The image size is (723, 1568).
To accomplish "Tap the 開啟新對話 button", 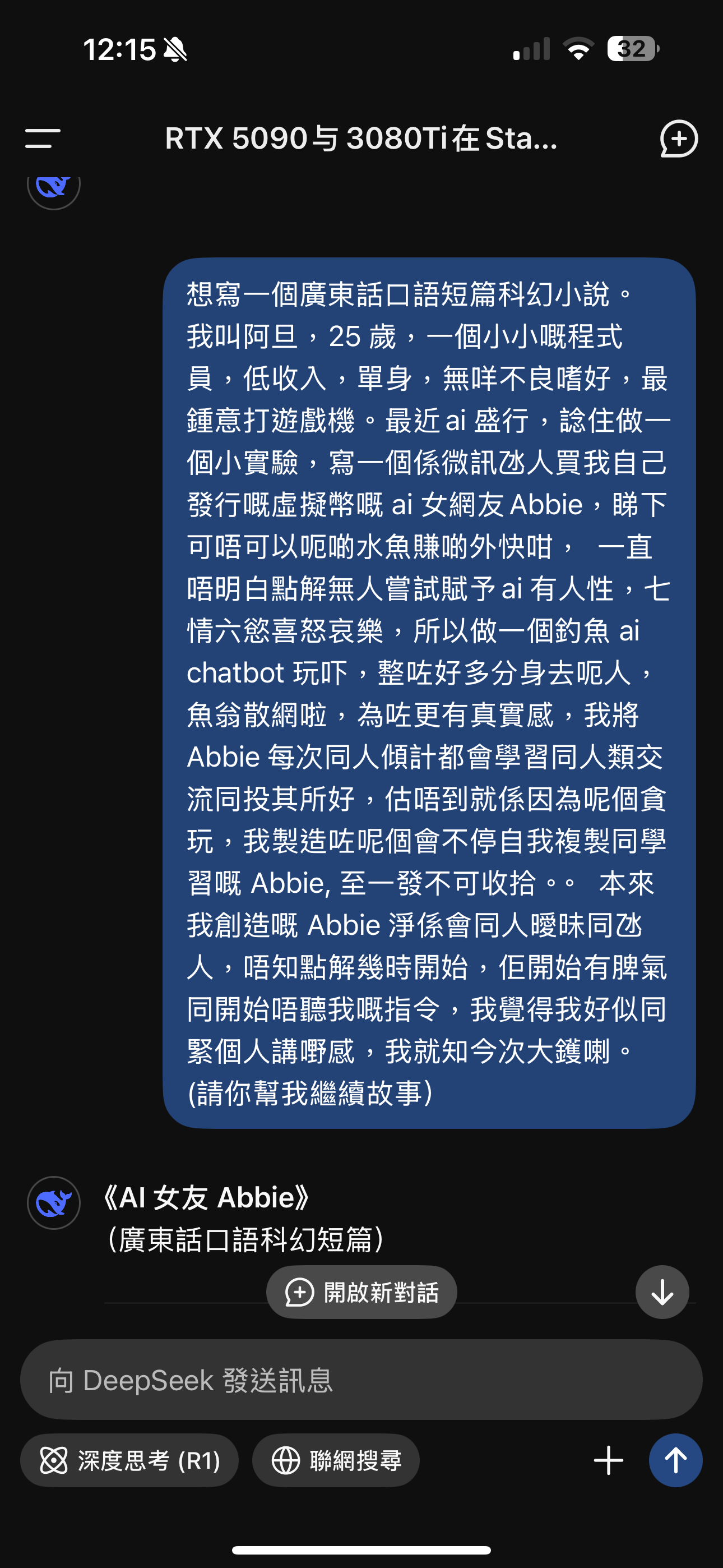I will click(361, 1292).
